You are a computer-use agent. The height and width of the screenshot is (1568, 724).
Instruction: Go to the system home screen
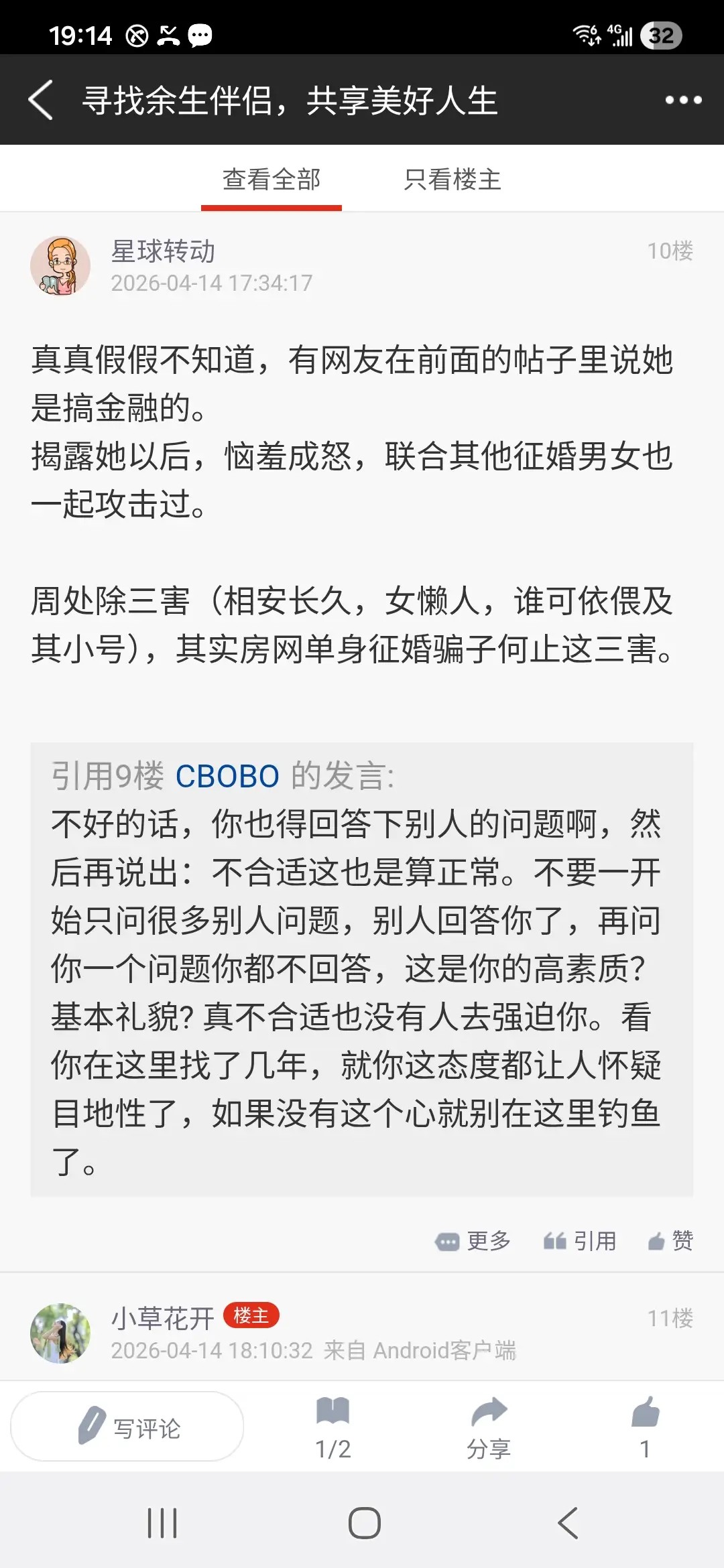pyautogui.click(x=364, y=1523)
